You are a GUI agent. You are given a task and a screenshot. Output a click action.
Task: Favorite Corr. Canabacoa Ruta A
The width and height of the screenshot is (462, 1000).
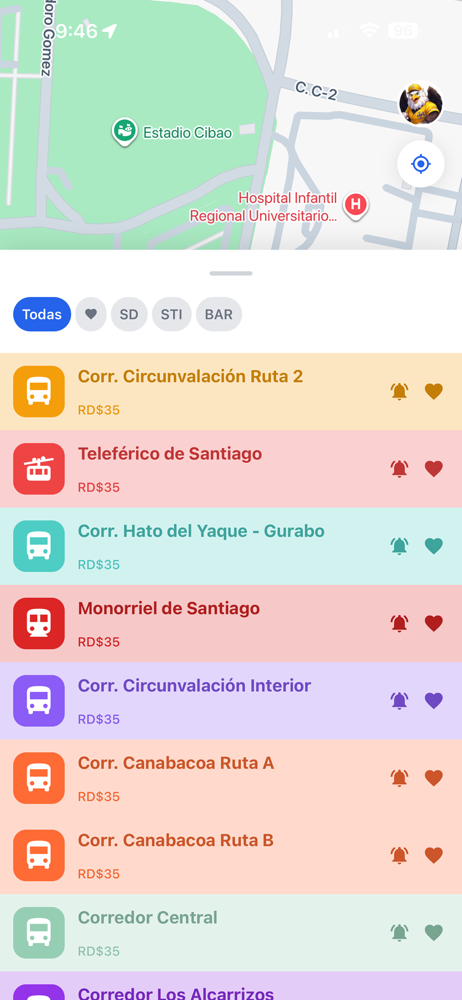tap(434, 778)
